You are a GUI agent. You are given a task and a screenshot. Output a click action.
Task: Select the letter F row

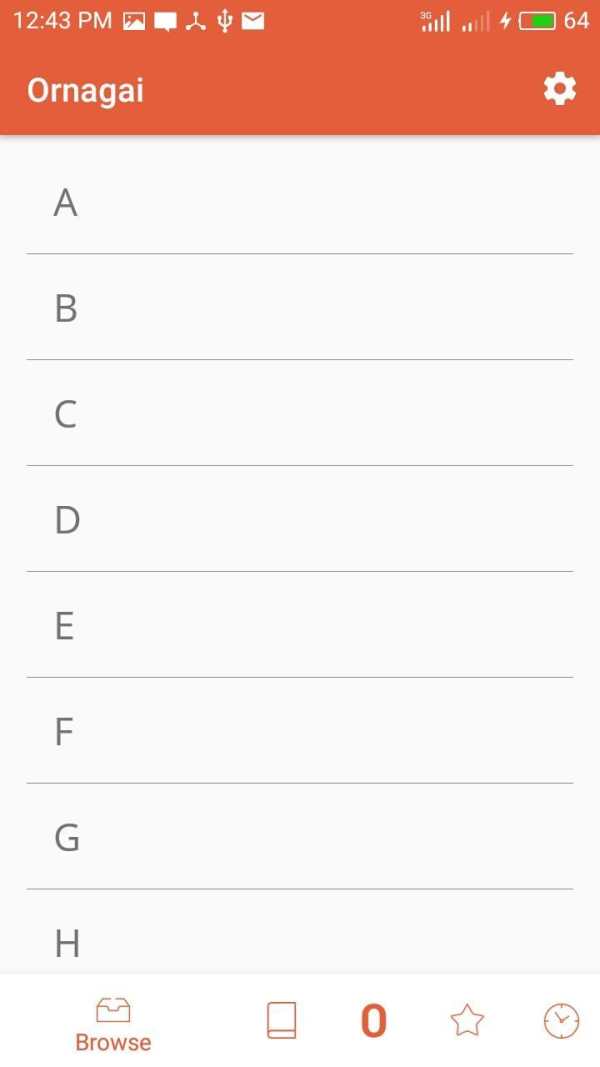[300, 731]
